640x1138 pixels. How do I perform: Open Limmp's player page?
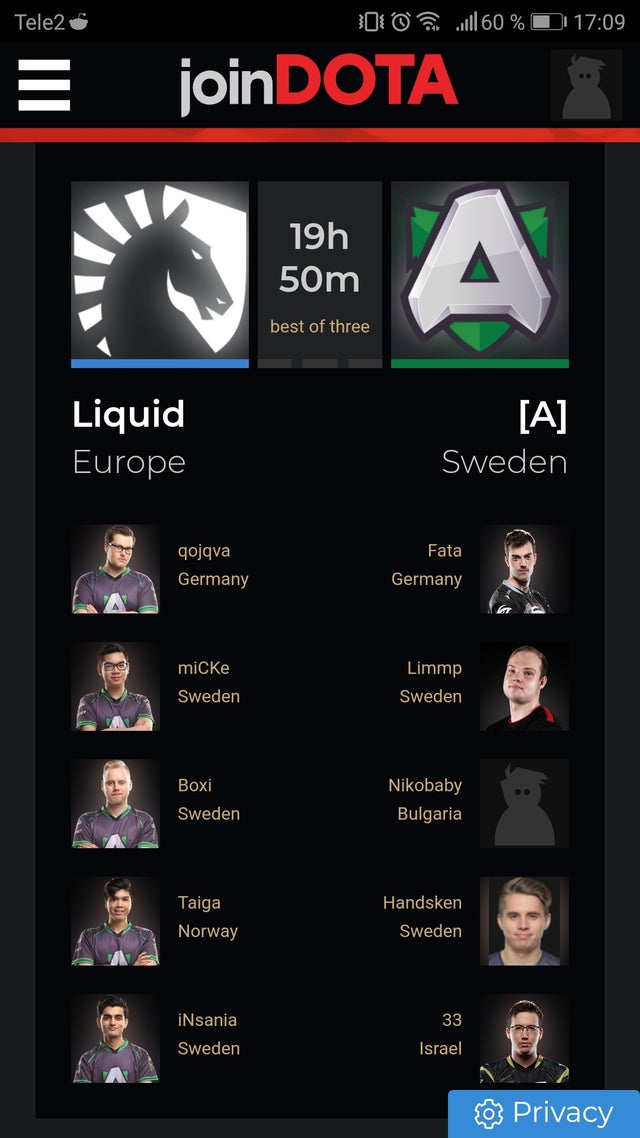tap(524, 686)
